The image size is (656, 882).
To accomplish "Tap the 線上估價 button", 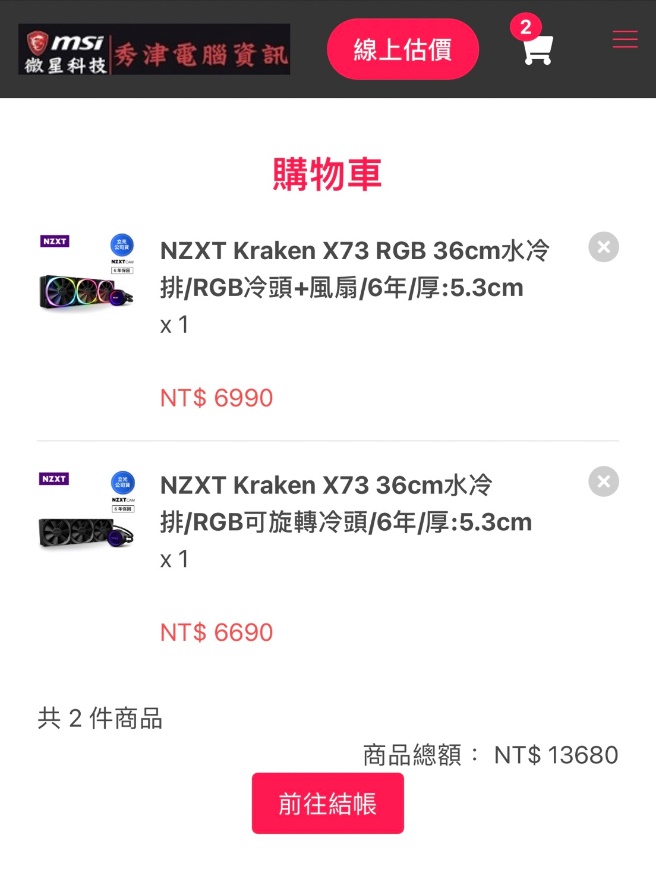I will (403, 49).
